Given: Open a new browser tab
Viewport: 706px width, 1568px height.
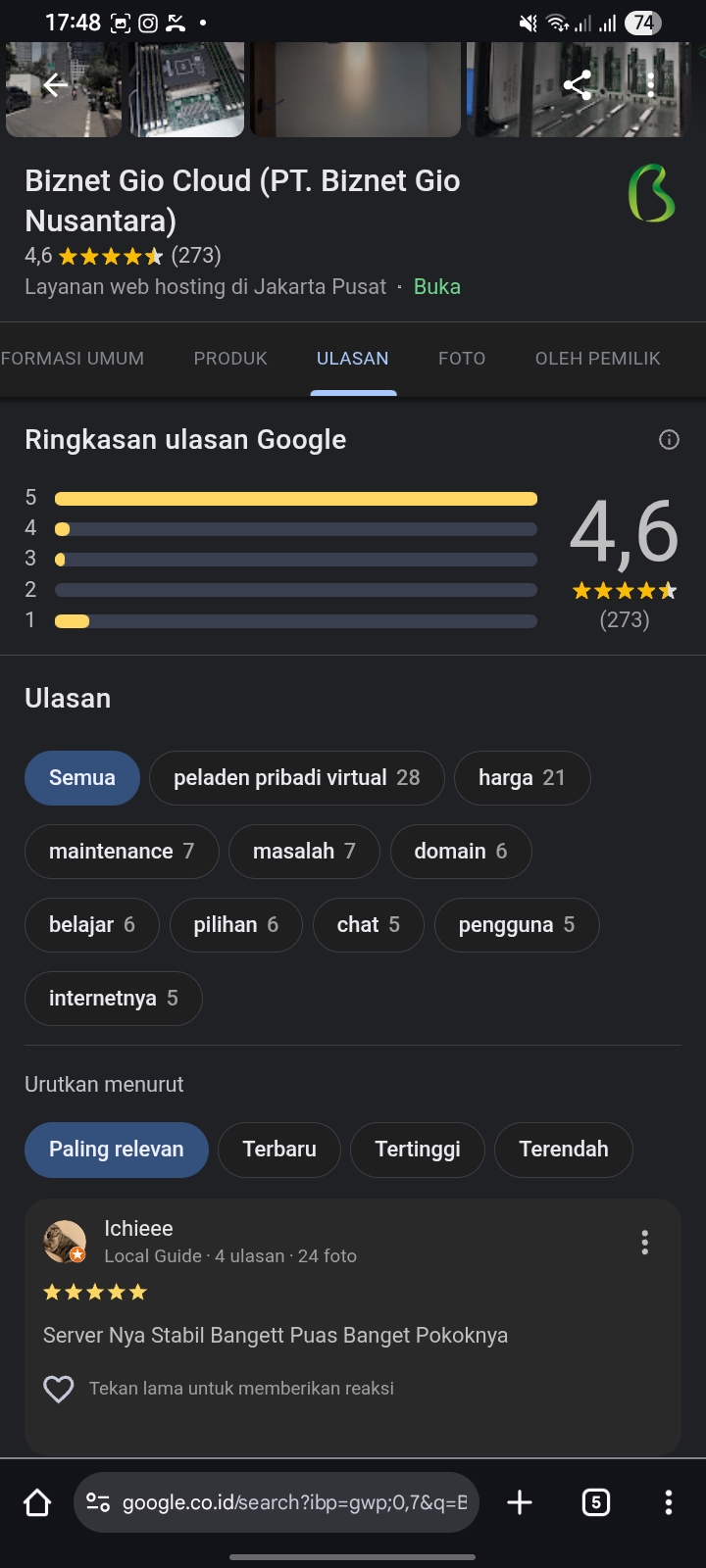Looking at the screenshot, I should pyautogui.click(x=520, y=1502).
